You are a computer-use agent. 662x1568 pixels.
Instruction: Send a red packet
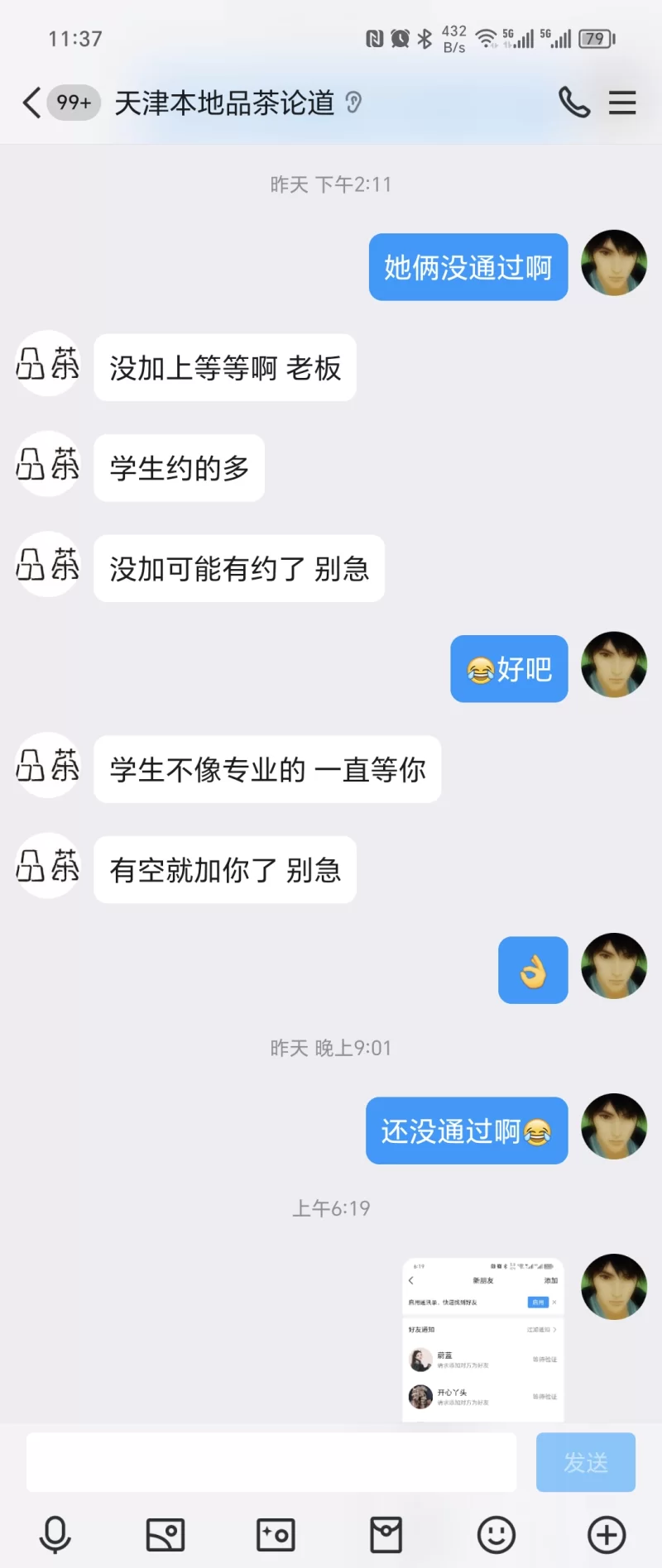386,1535
